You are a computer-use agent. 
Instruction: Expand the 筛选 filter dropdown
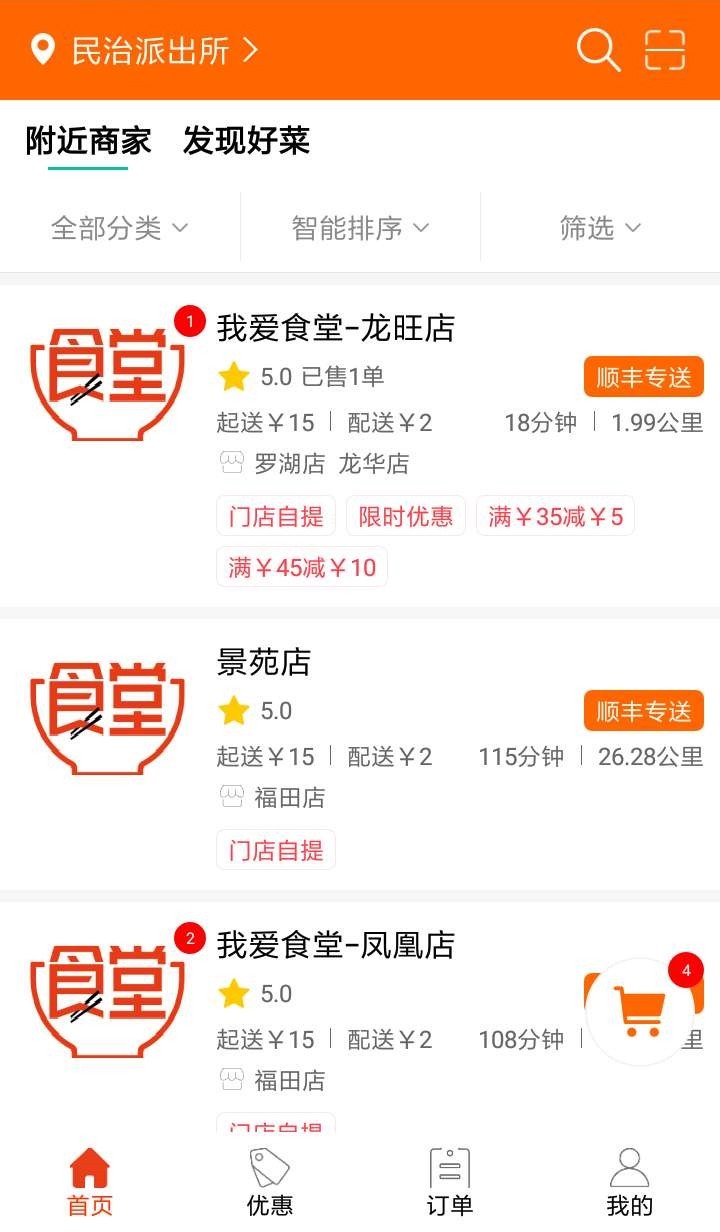599,227
